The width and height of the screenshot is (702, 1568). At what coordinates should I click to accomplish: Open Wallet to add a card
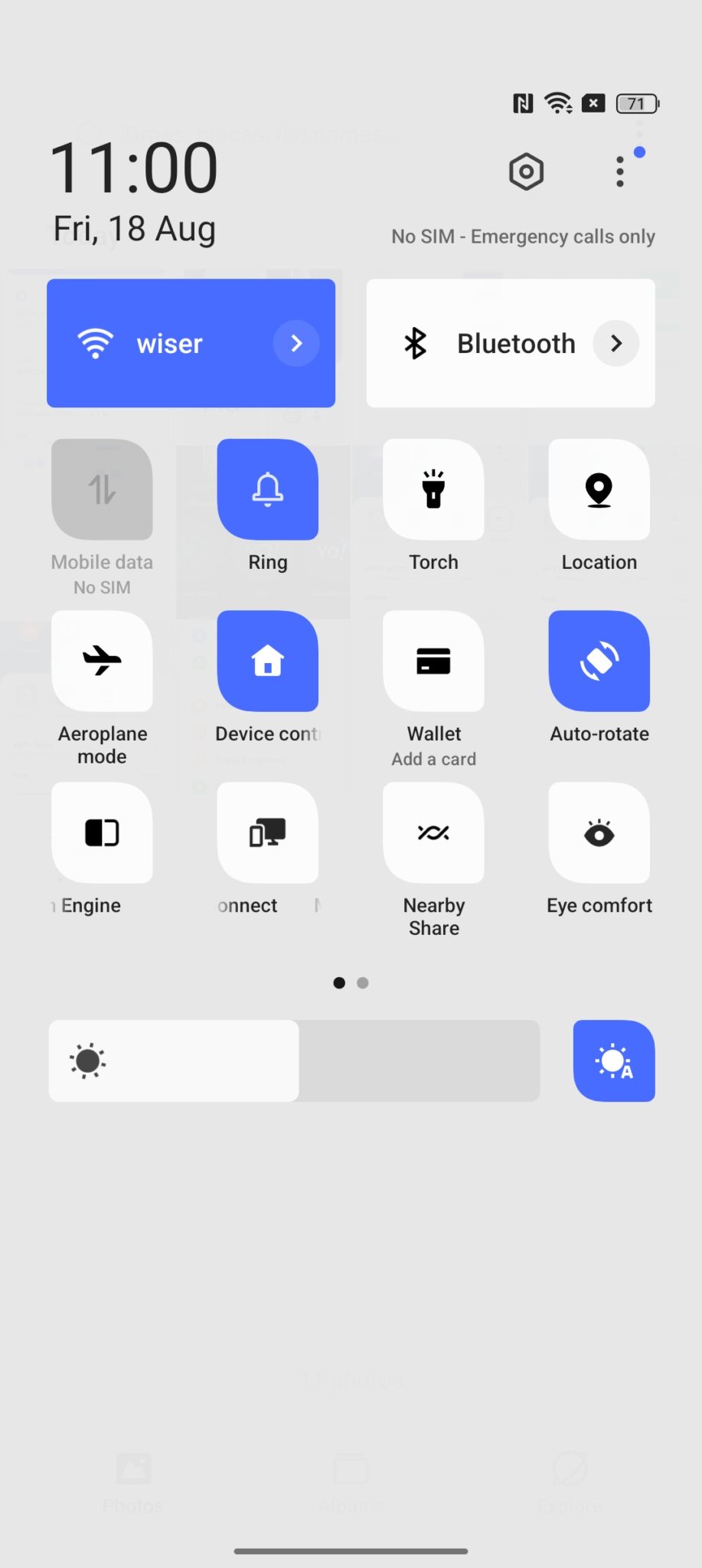(433, 661)
